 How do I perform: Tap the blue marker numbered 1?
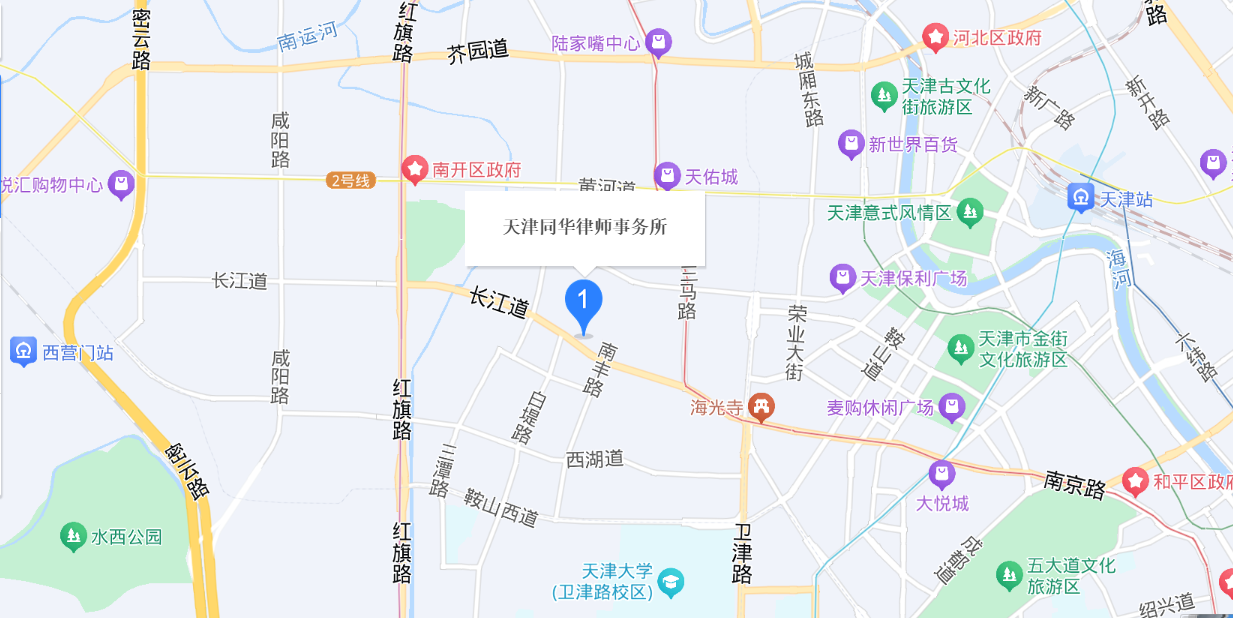click(584, 301)
